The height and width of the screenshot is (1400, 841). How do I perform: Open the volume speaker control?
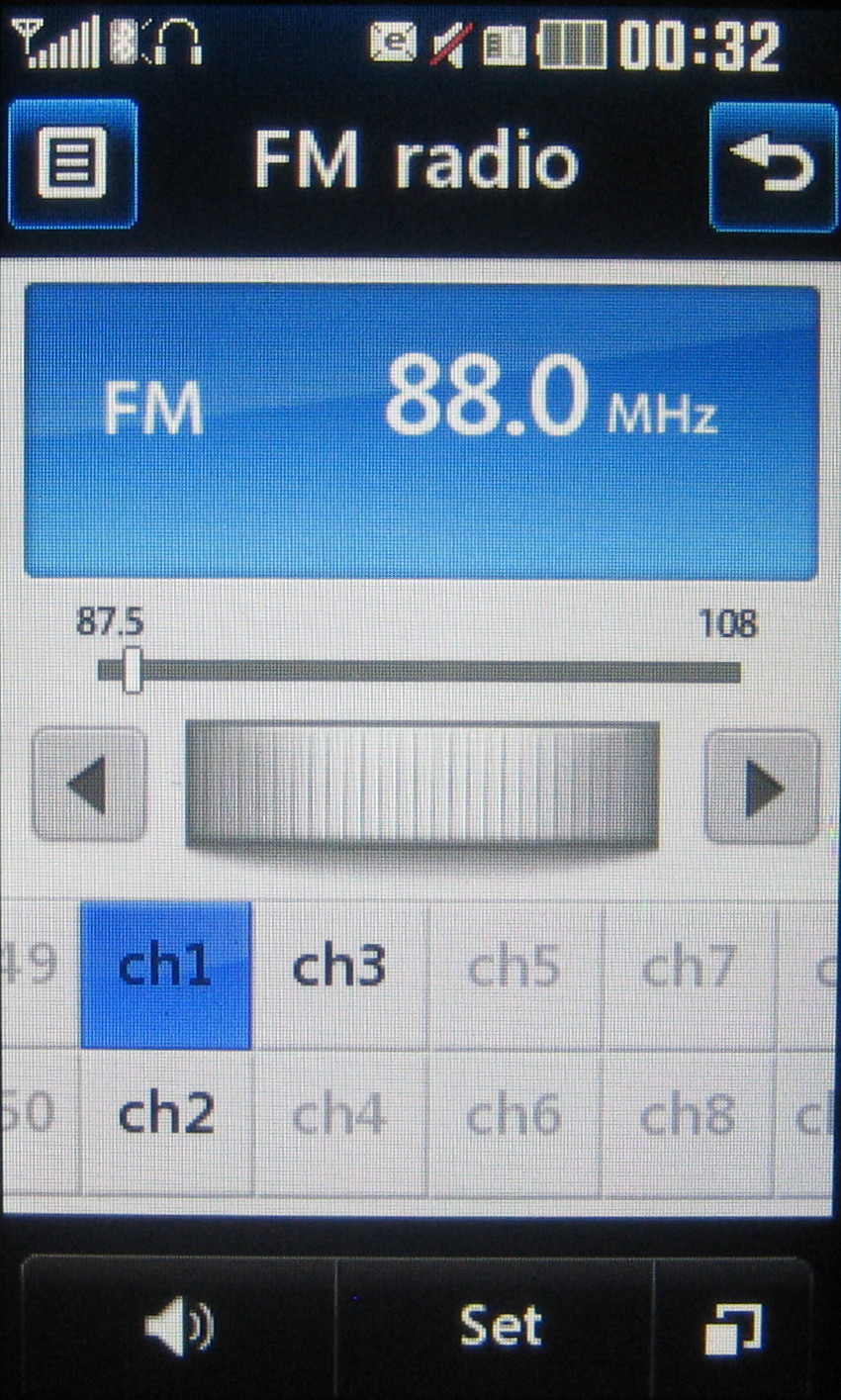pyautogui.click(x=179, y=1326)
